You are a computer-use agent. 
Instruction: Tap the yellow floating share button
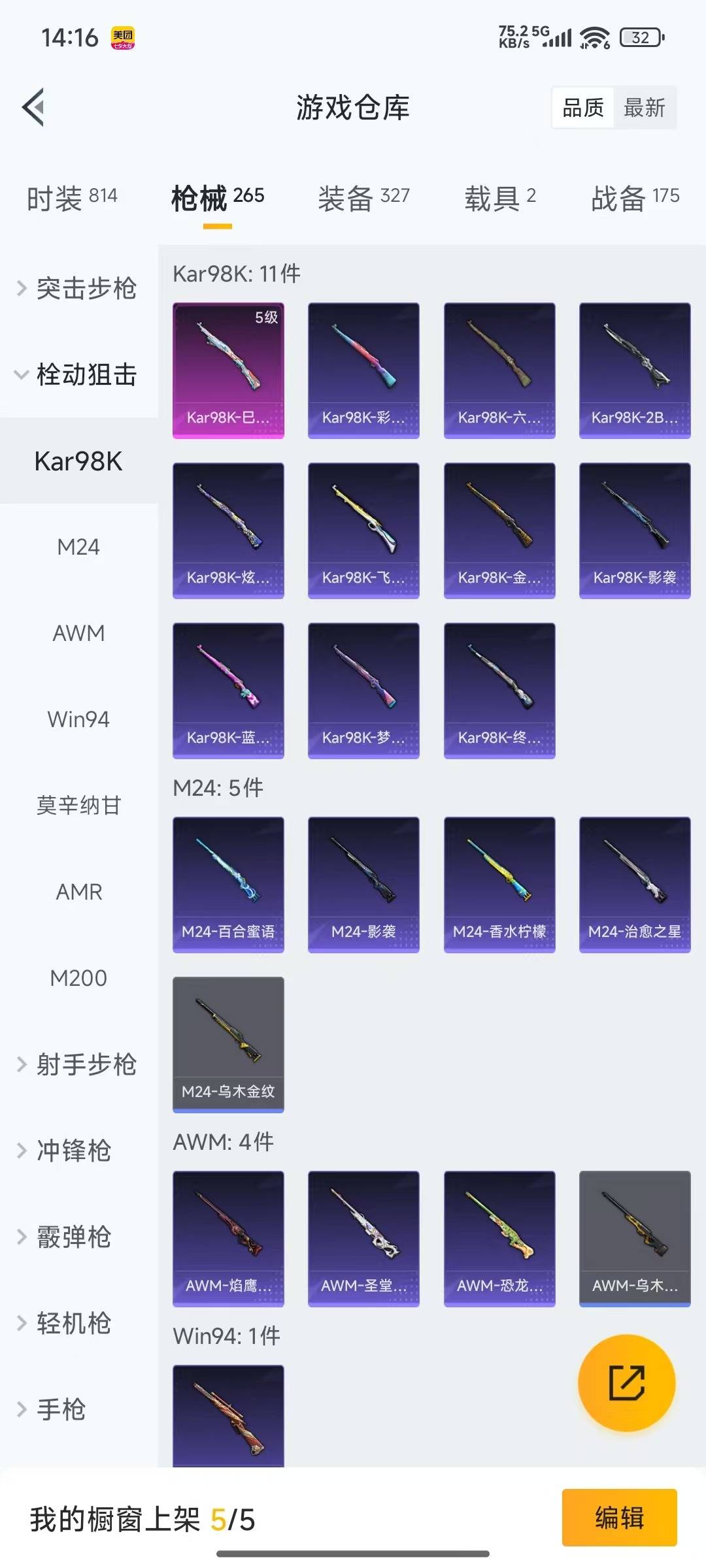coord(626,1382)
